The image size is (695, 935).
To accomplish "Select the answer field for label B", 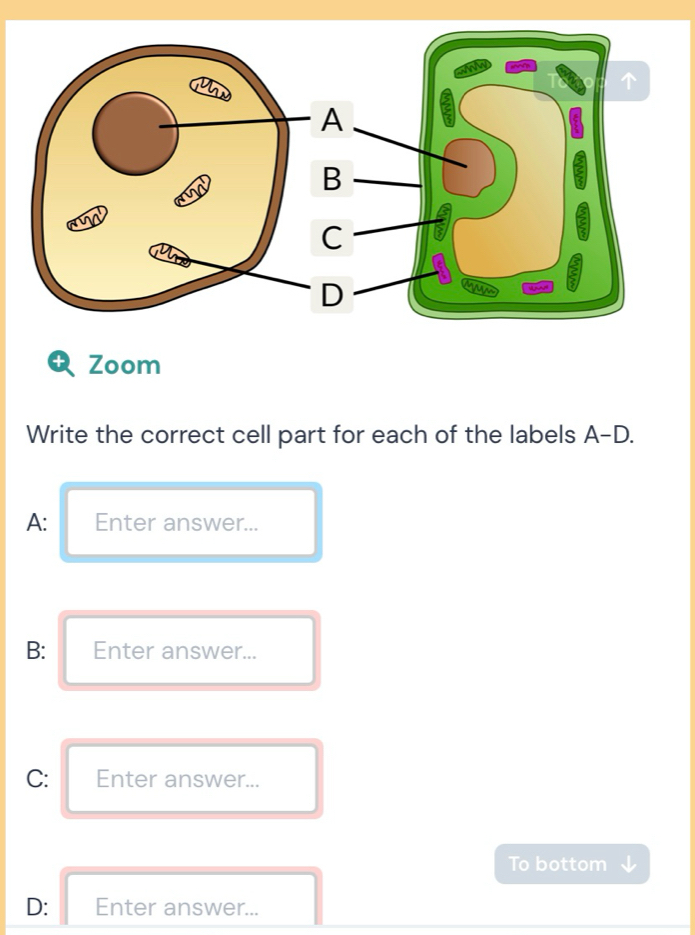I will pyautogui.click(x=190, y=651).
